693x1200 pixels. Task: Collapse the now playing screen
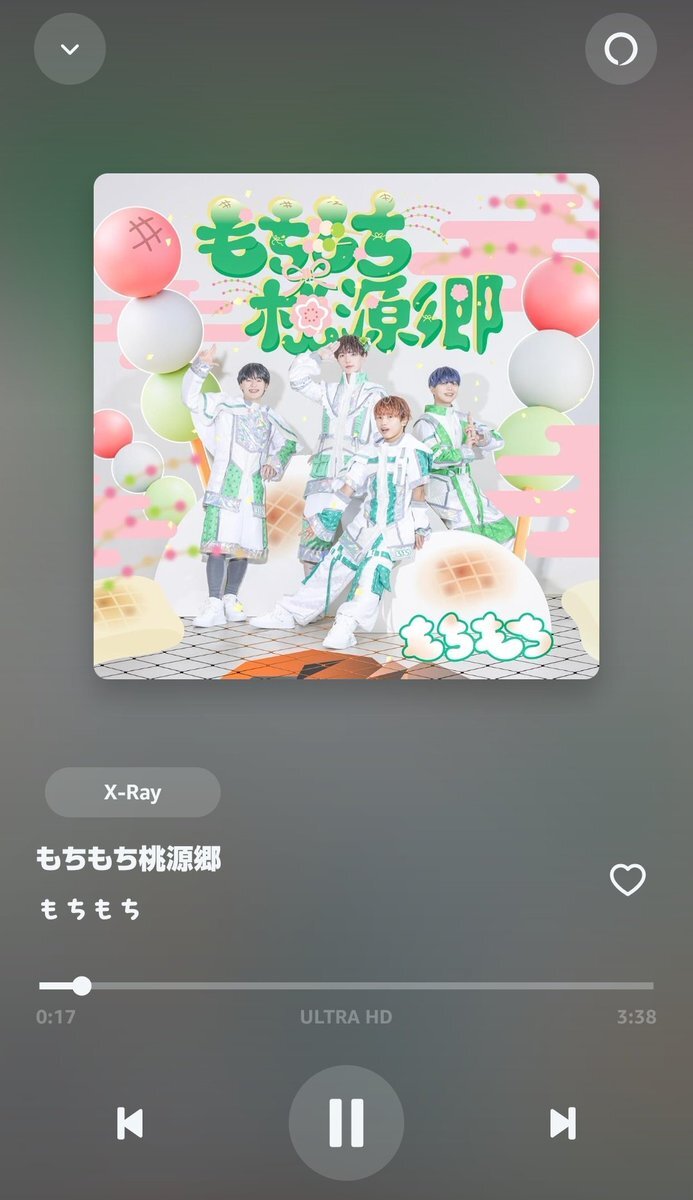(70, 48)
